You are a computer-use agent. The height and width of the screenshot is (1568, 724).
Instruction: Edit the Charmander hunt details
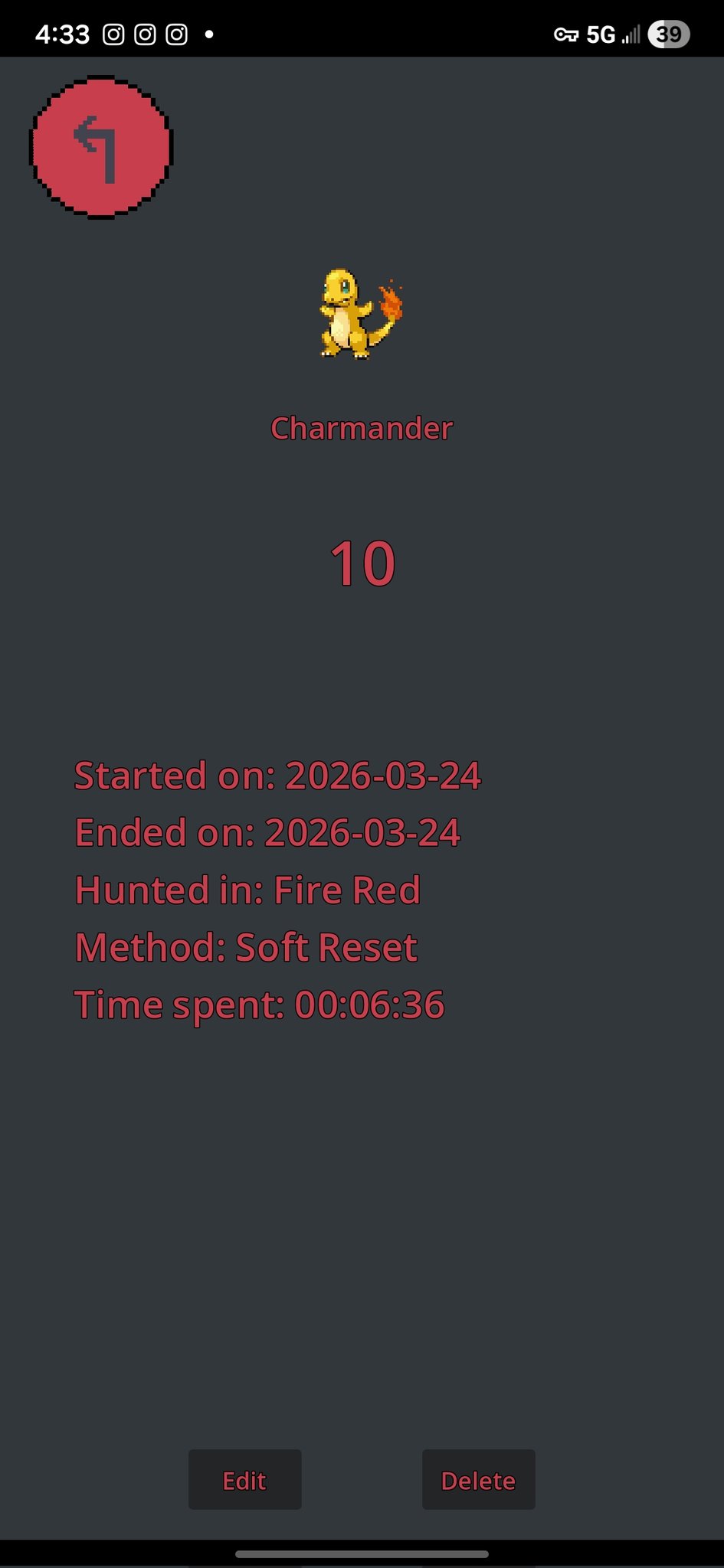coord(244,1480)
